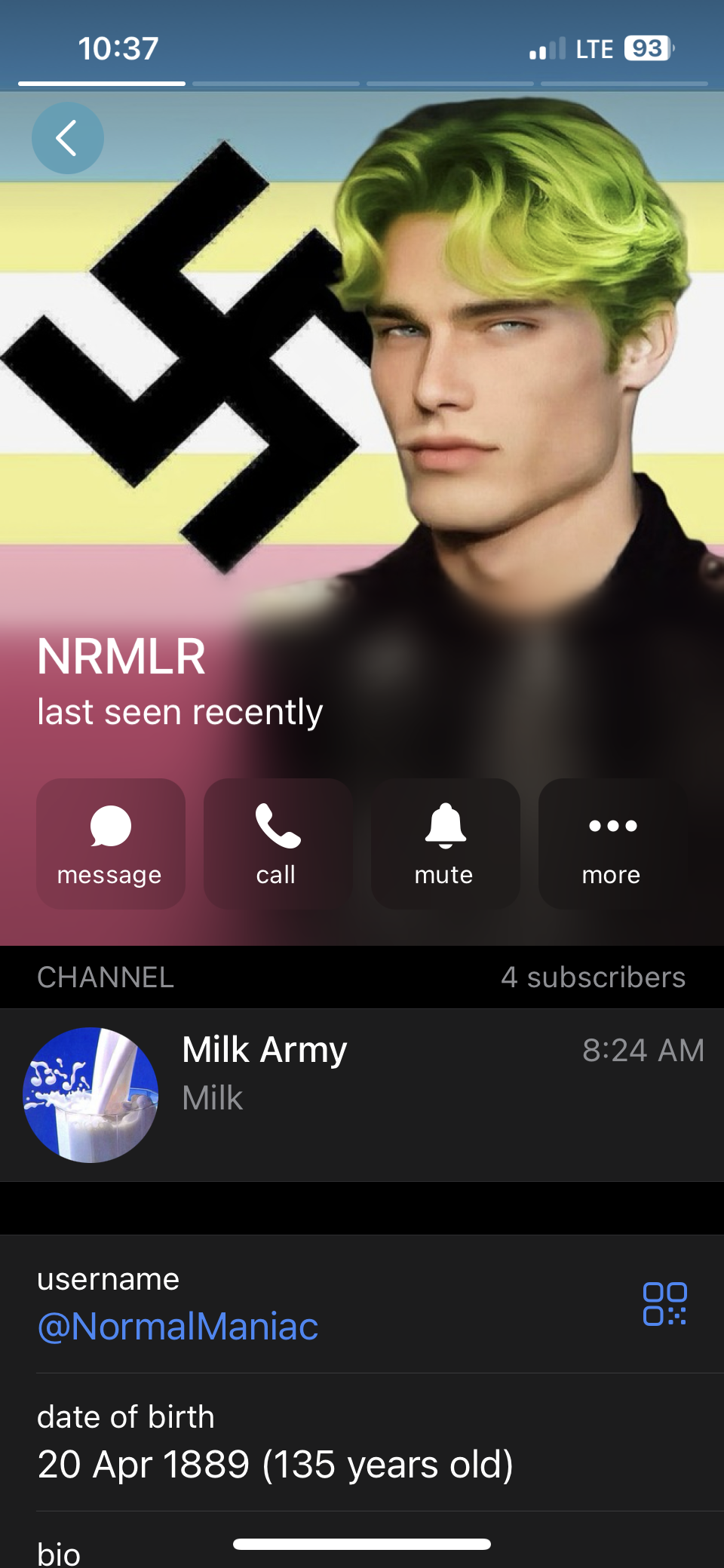Open the Milk Army channel
This screenshot has width=724, height=1568.
(x=362, y=1094)
